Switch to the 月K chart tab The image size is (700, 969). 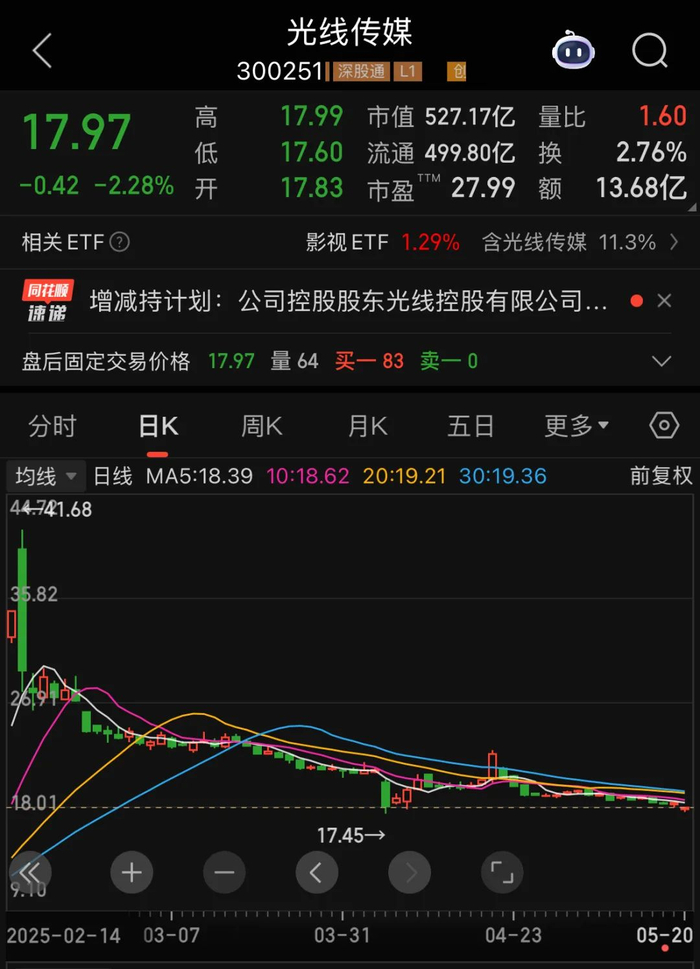[367, 427]
